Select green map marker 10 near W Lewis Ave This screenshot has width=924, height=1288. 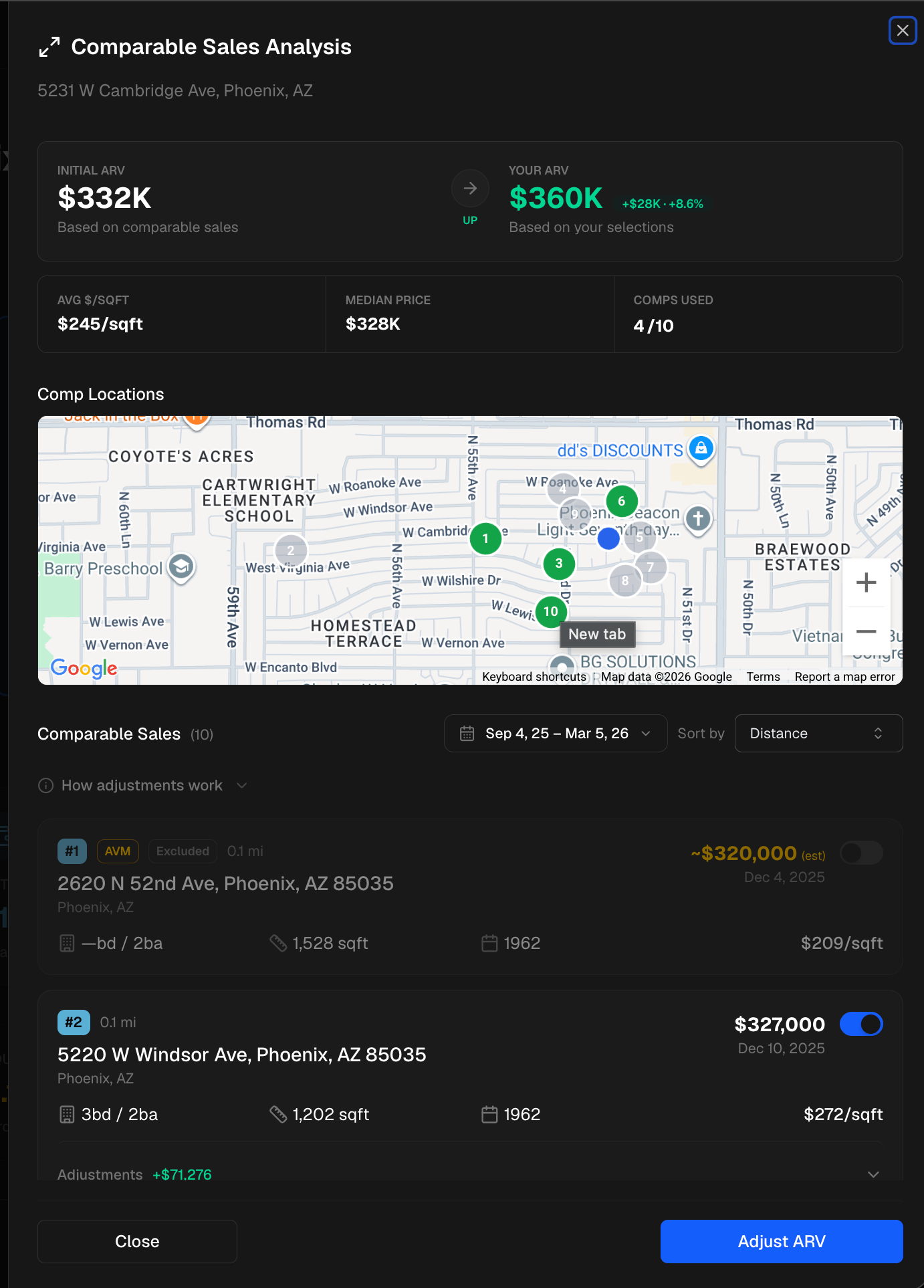[550, 612]
